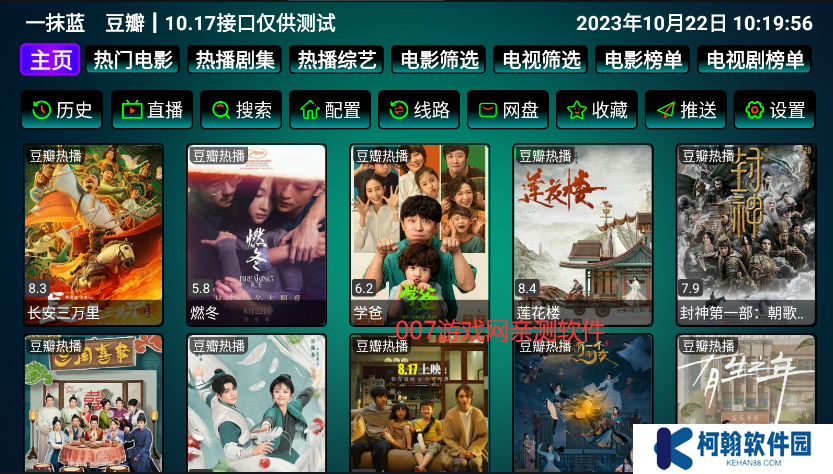Open 设置 settings

click(775, 110)
